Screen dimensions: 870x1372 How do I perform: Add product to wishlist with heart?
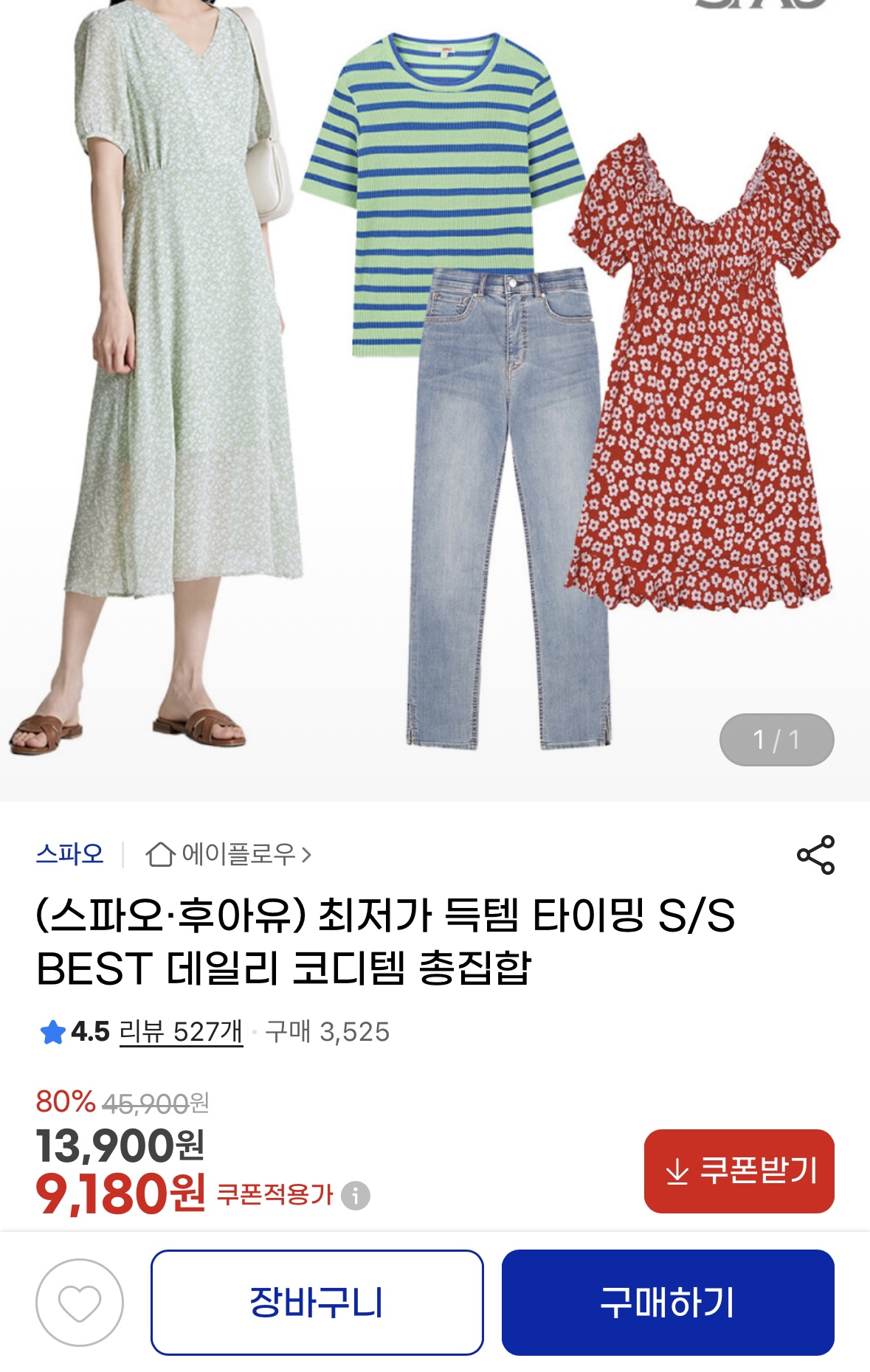[80, 1303]
